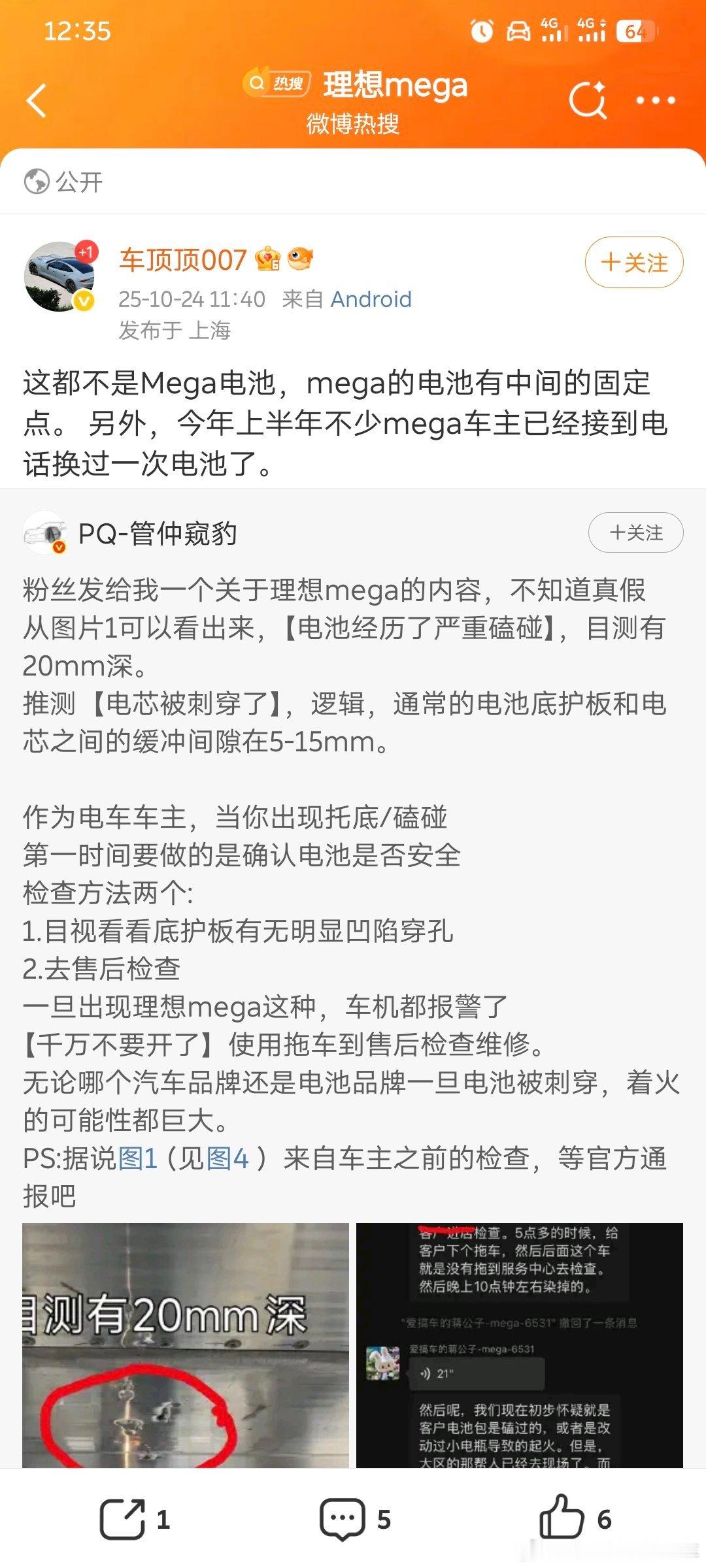706x1568 pixels.
Task: Open the comments on this post
Action: tap(355, 1519)
